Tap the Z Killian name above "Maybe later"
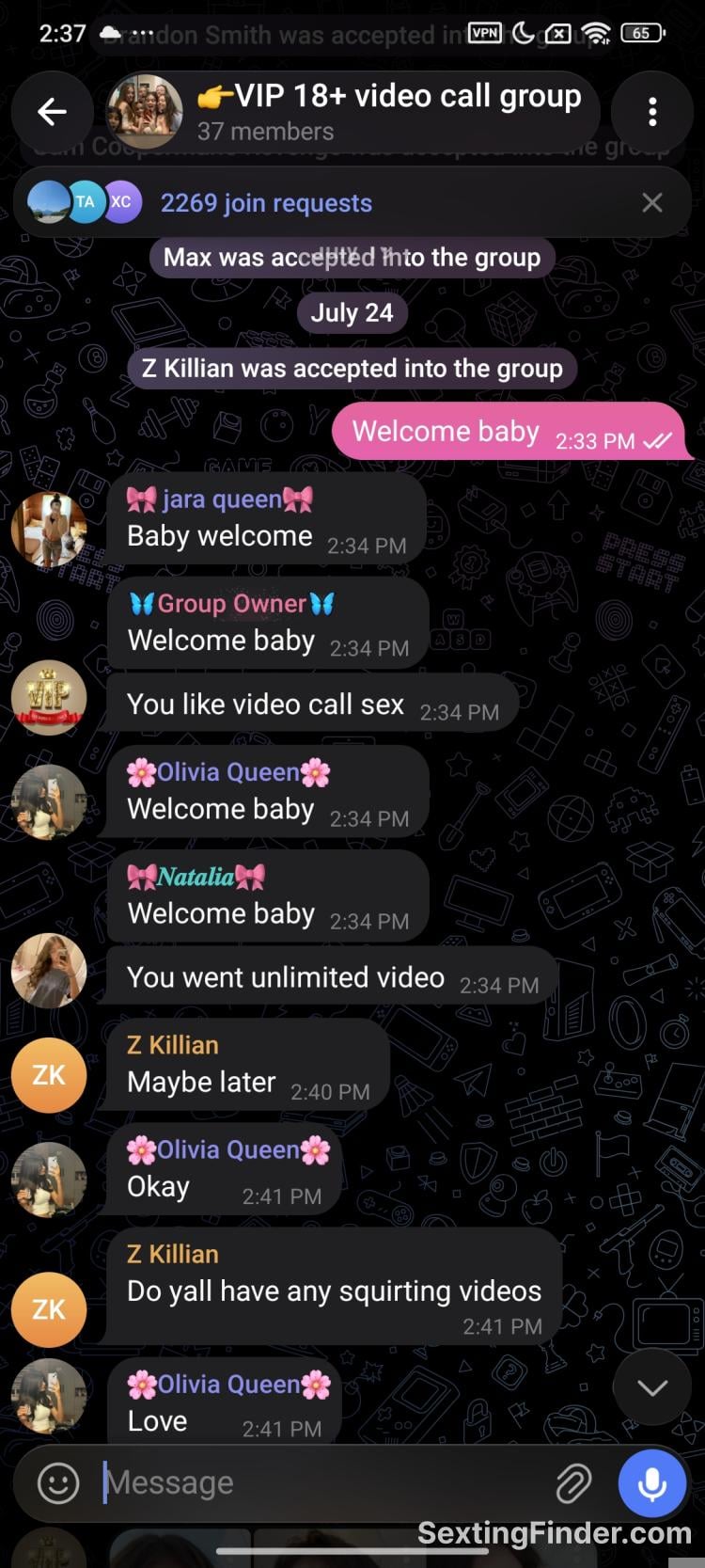Image resolution: width=705 pixels, height=1568 pixels. coord(173,1045)
